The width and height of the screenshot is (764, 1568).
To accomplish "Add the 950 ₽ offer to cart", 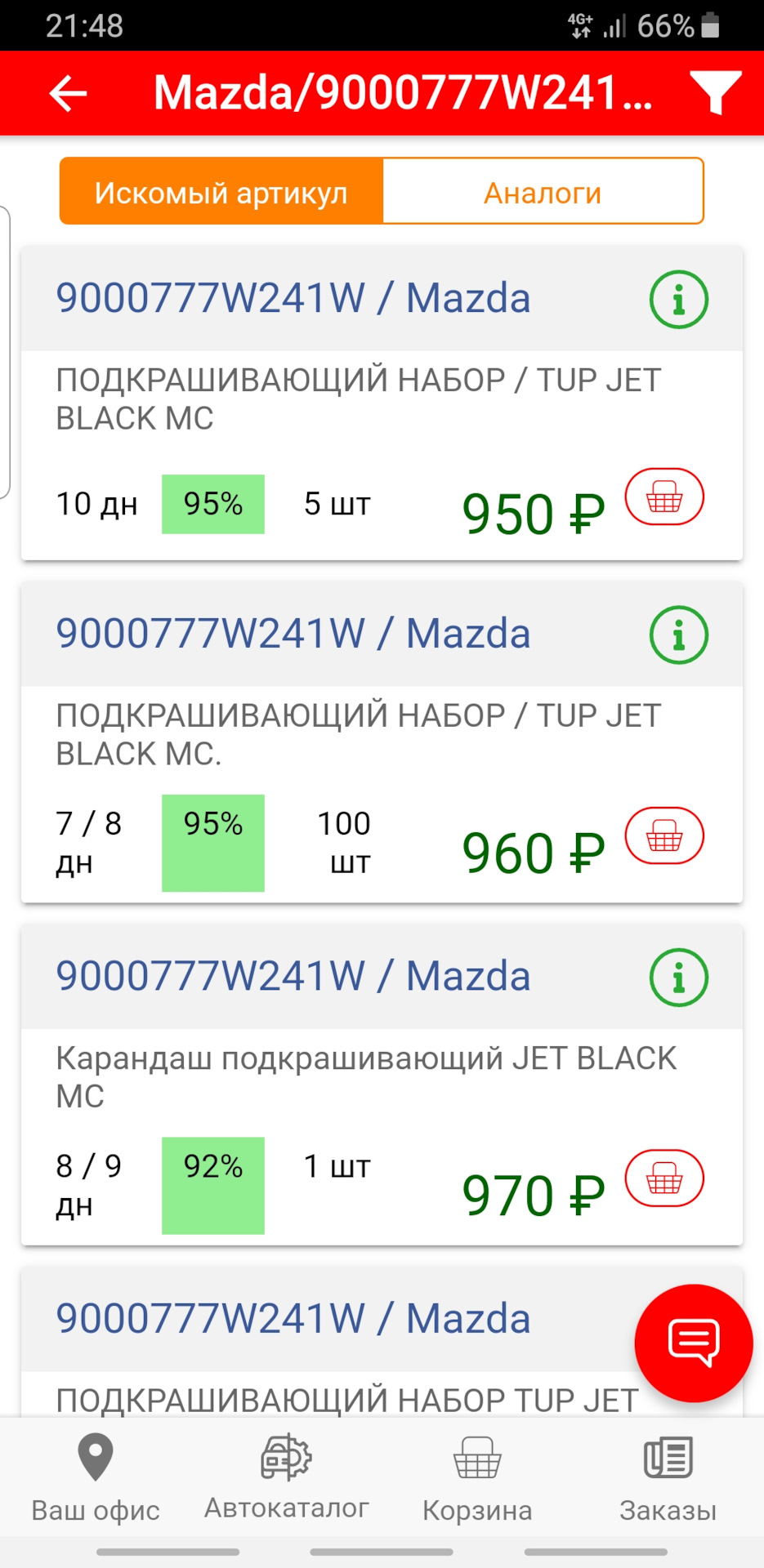I will click(664, 497).
